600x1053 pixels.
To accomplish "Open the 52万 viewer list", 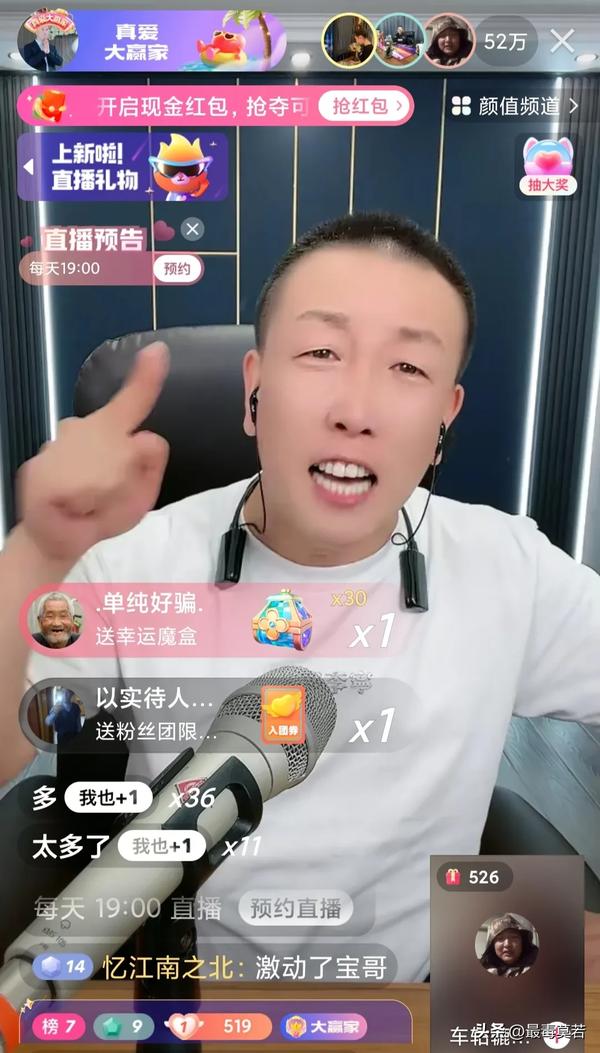I will [503, 42].
